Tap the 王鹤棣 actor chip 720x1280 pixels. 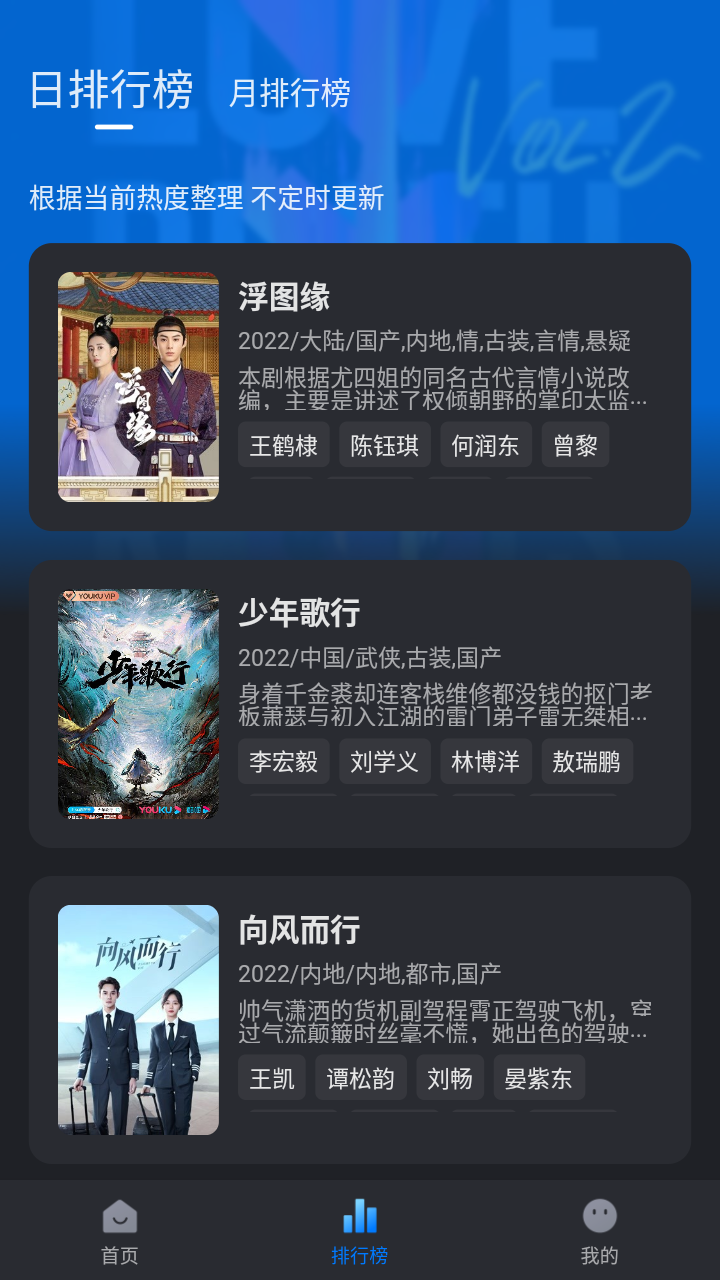[x=283, y=445]
